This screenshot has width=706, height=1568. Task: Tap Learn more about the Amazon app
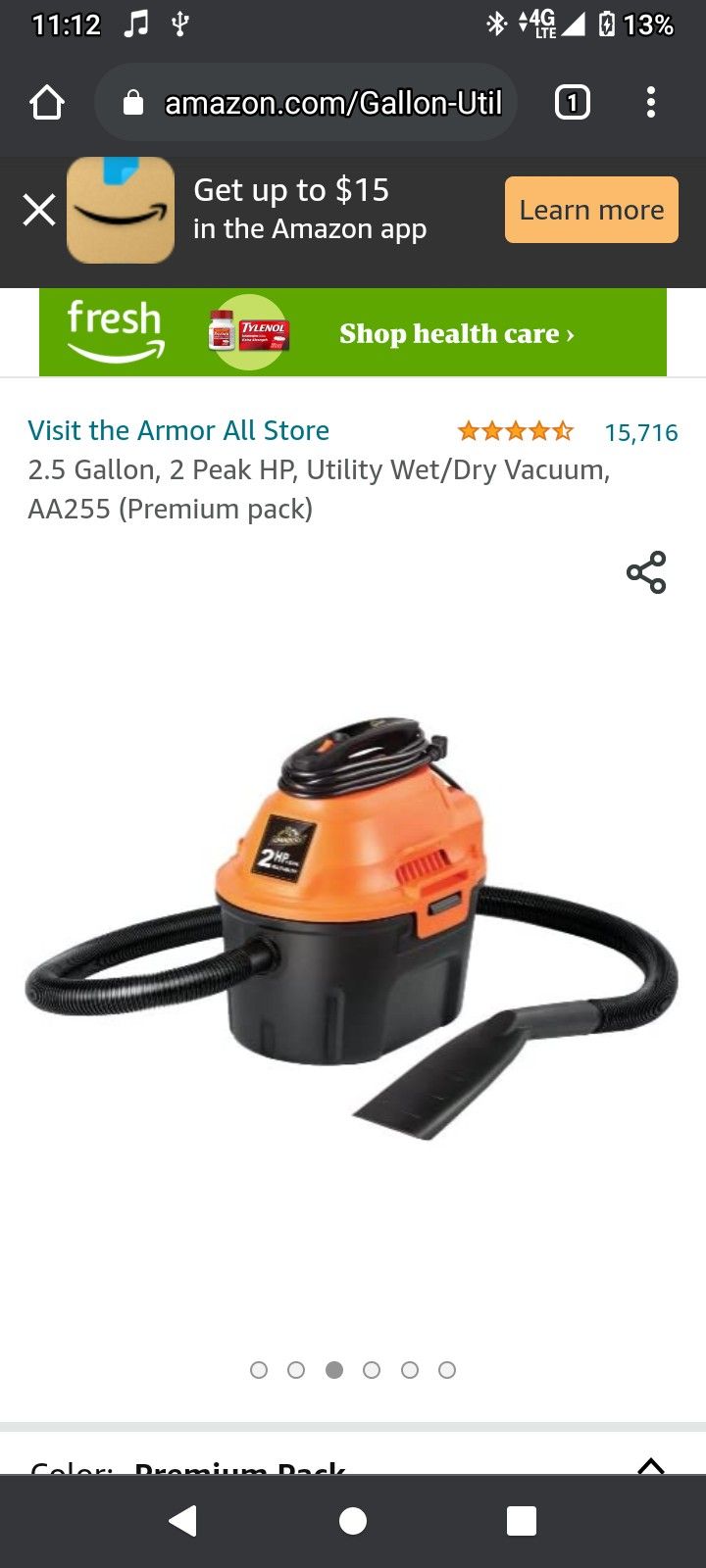click(x=591, y=210)
